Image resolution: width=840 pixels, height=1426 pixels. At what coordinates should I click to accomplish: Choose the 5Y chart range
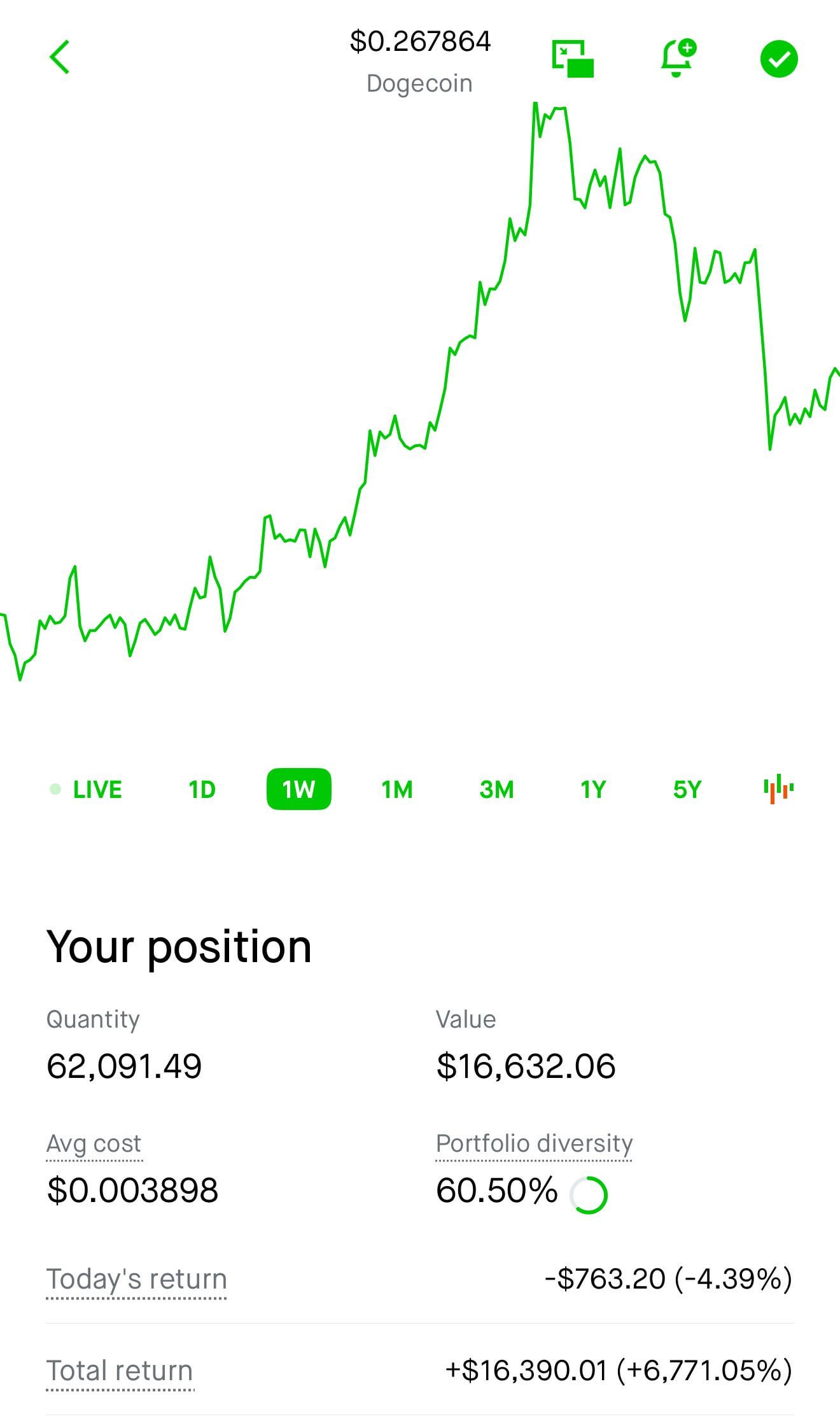tap(687, 790)
